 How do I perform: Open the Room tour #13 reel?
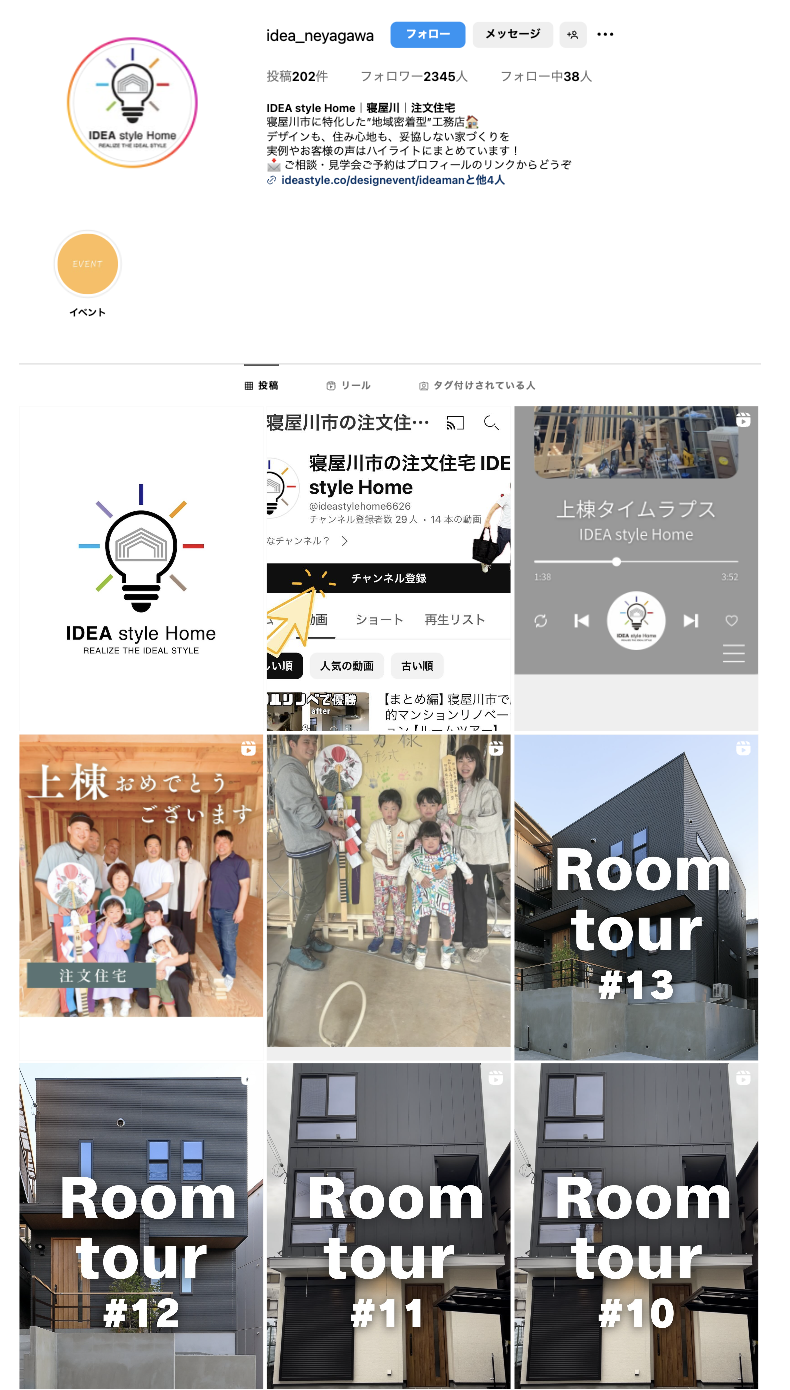click(x=636, y=897)
